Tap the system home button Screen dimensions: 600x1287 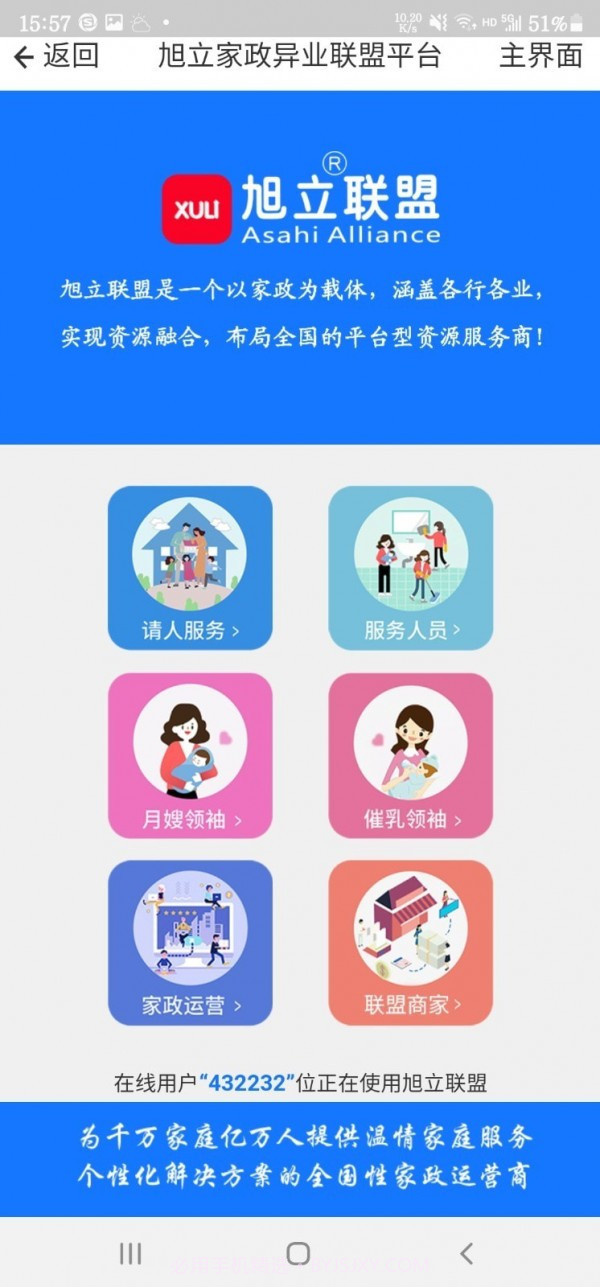click(x=298, y=1253)
